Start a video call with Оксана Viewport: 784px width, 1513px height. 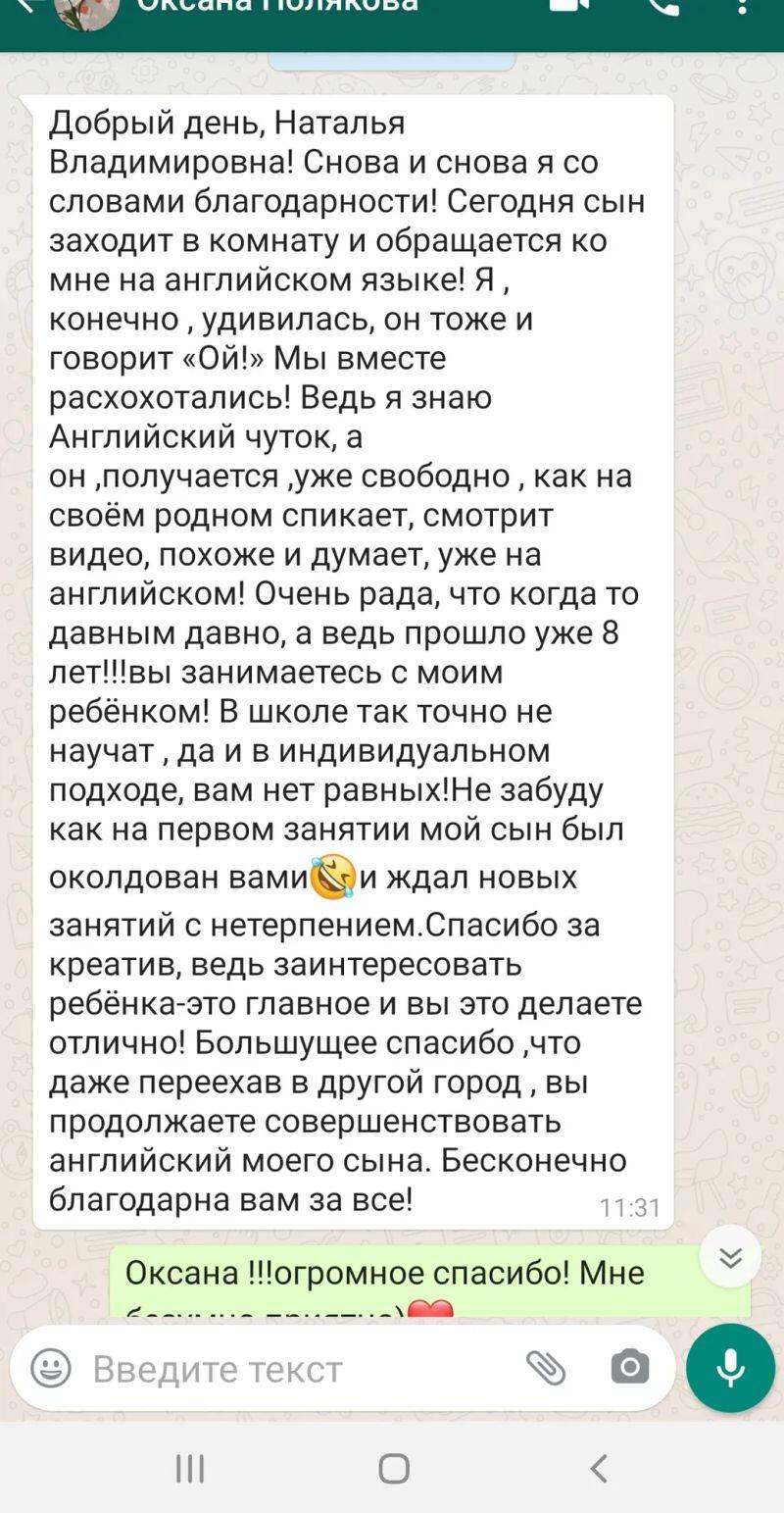point(569,6)
